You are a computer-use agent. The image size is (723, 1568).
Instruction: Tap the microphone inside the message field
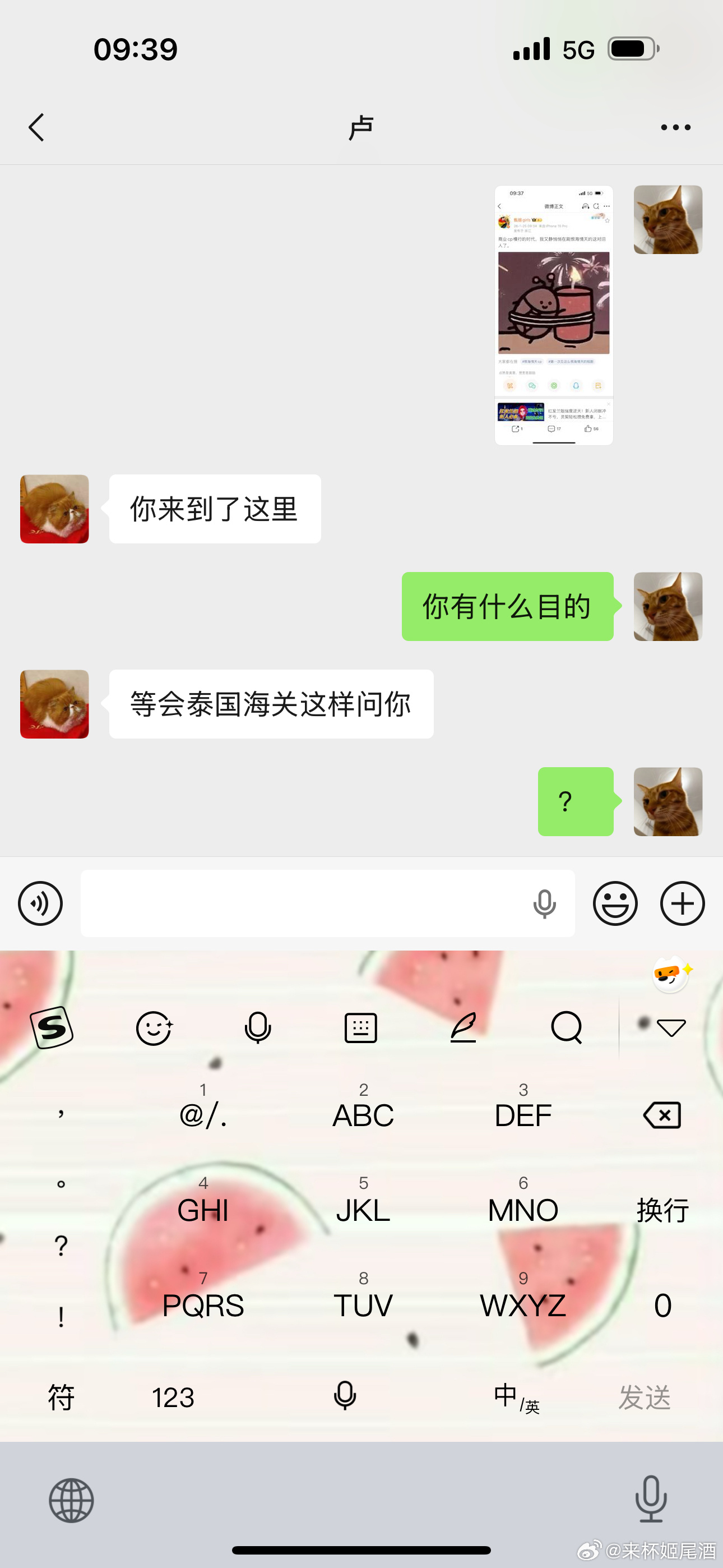point(544,903)
